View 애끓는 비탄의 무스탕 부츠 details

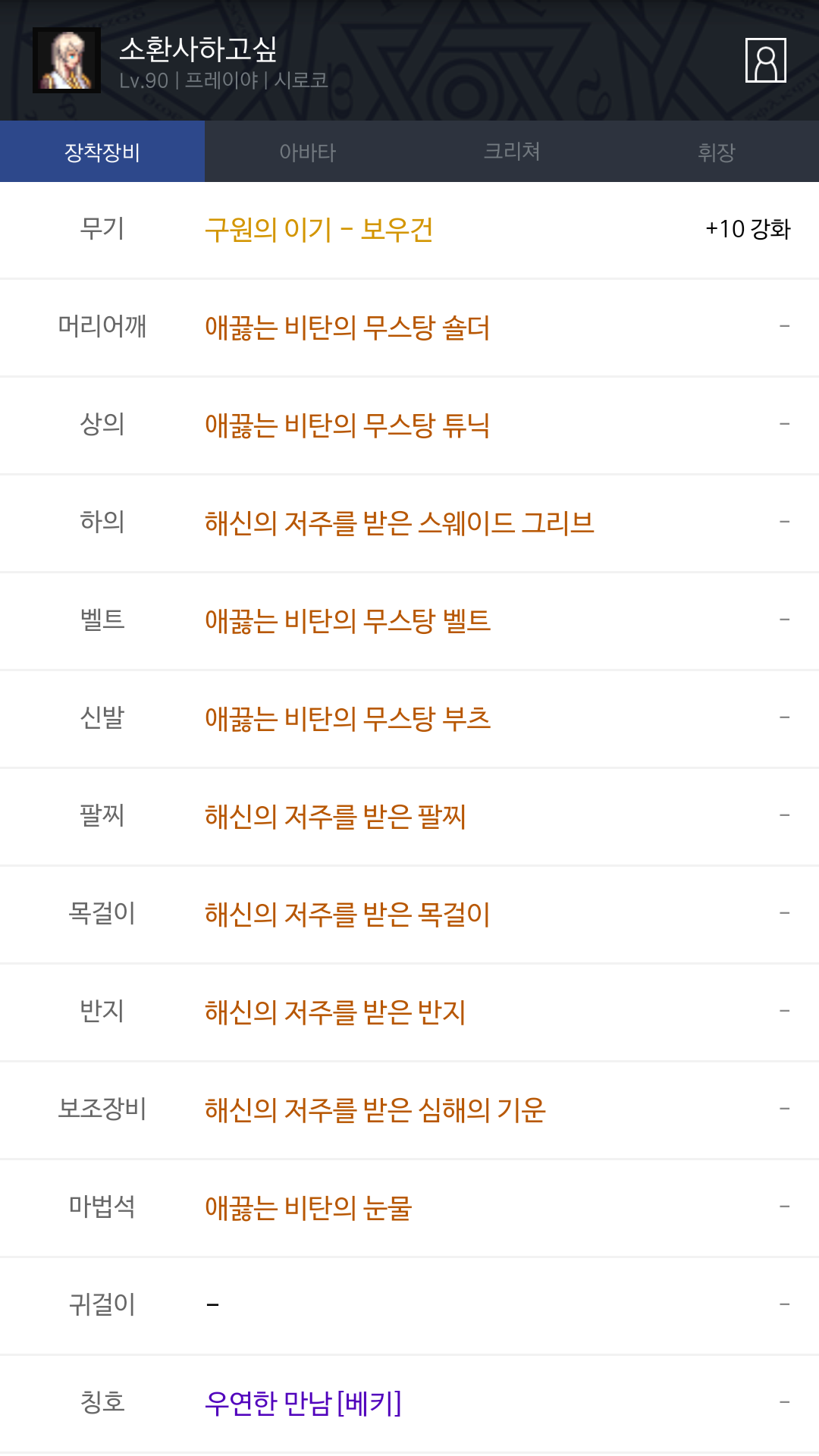[347, 719]
